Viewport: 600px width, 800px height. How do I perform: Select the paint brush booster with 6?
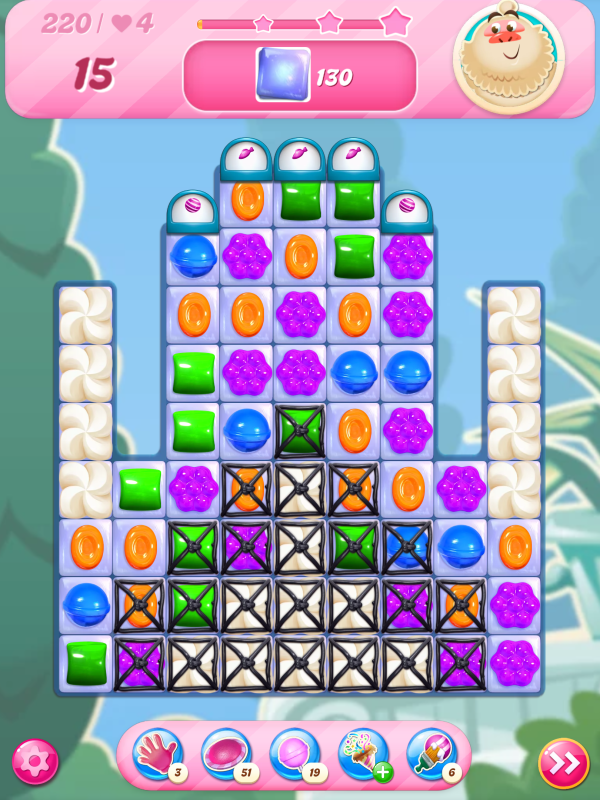431,753
